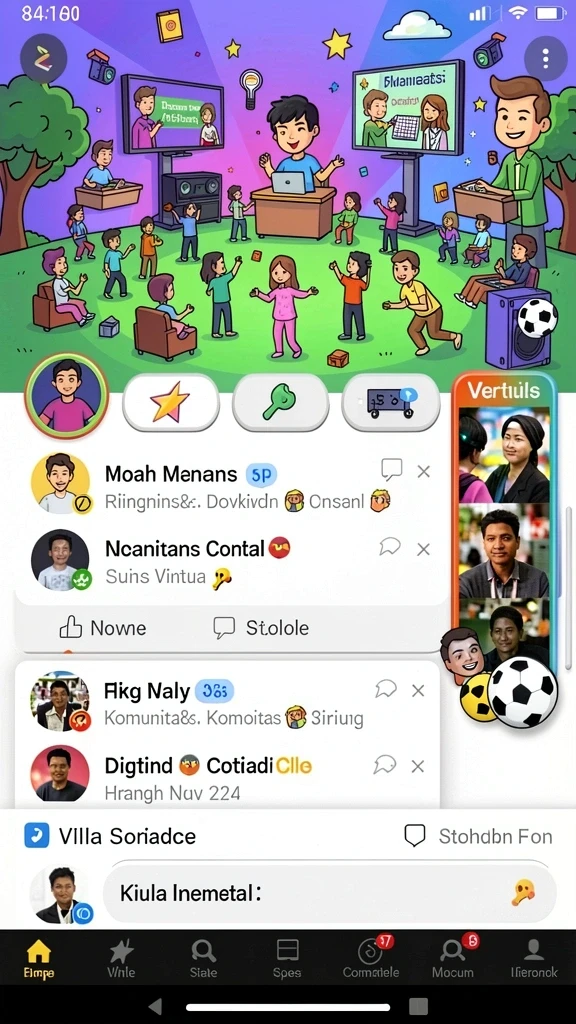Open the Vertuils side panel
Image resolution: width=576 pixels, height=1024 pixels.
point(504,391)
